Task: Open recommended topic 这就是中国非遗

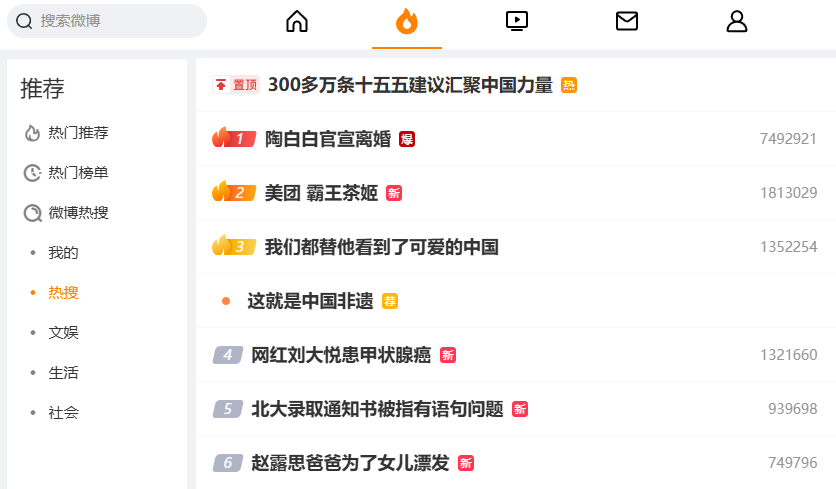Action: coord(310,301)
